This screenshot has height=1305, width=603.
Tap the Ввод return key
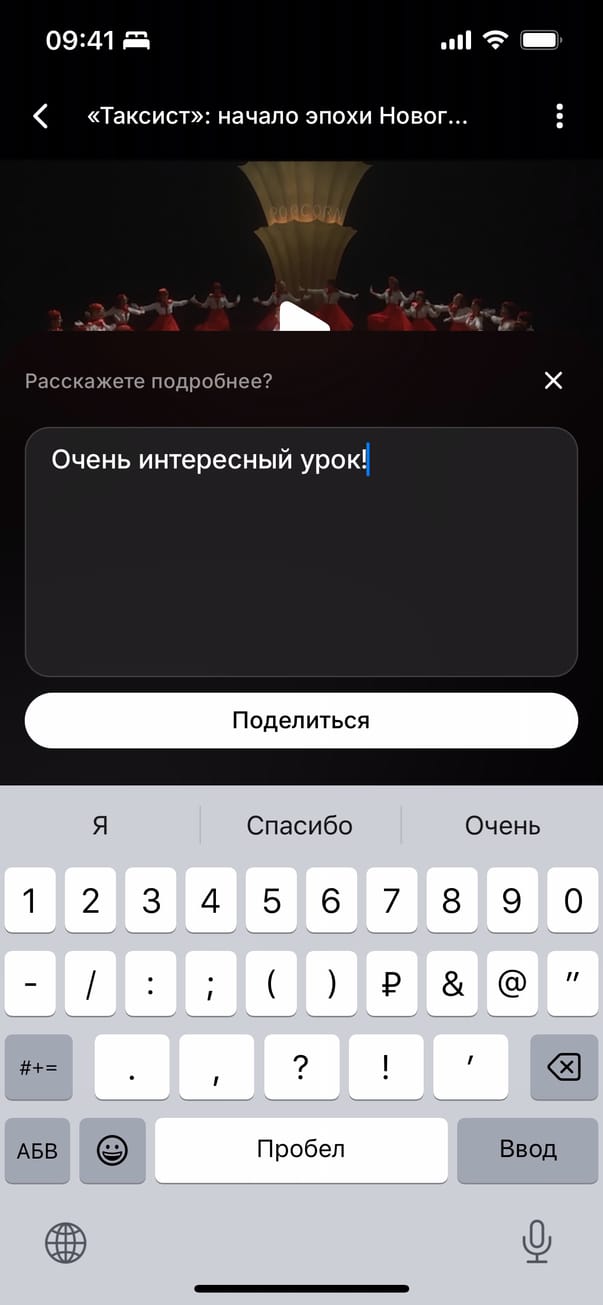pyautogui.click(x=527, y=1150)
